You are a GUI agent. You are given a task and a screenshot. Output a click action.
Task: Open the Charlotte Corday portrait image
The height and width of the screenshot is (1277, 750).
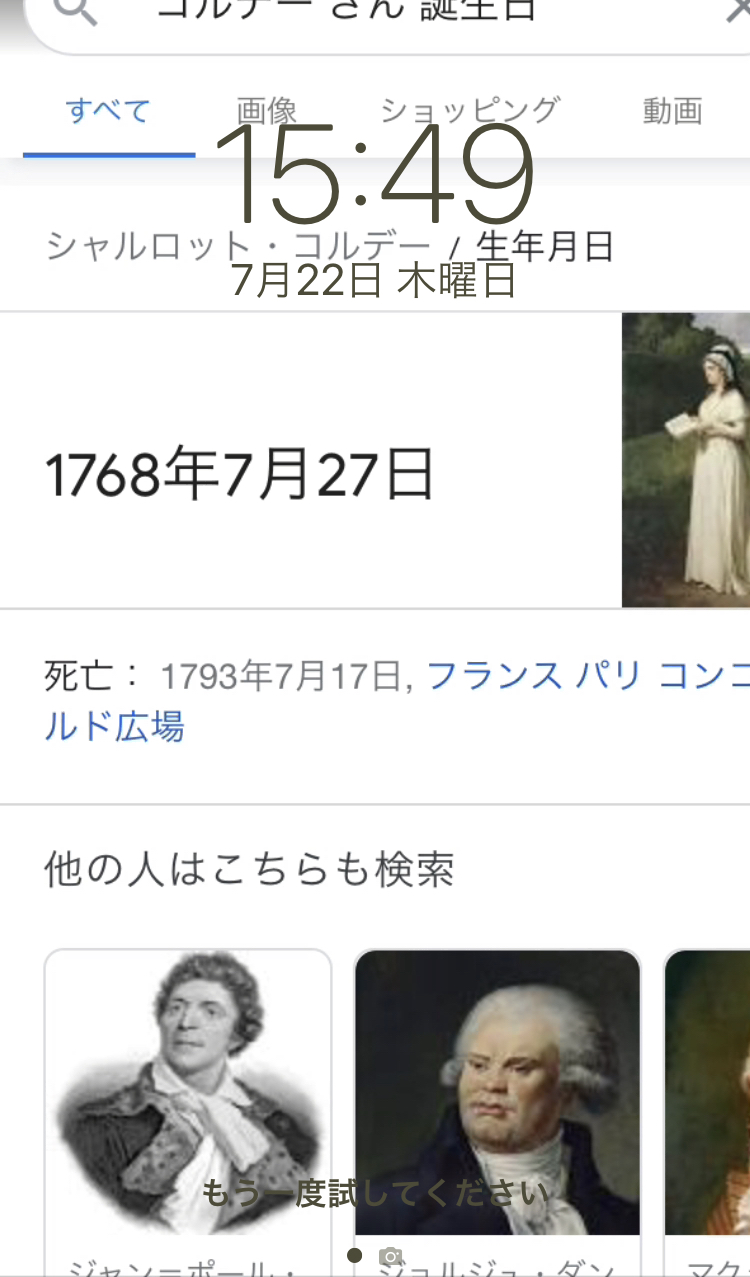pos(686,460)
